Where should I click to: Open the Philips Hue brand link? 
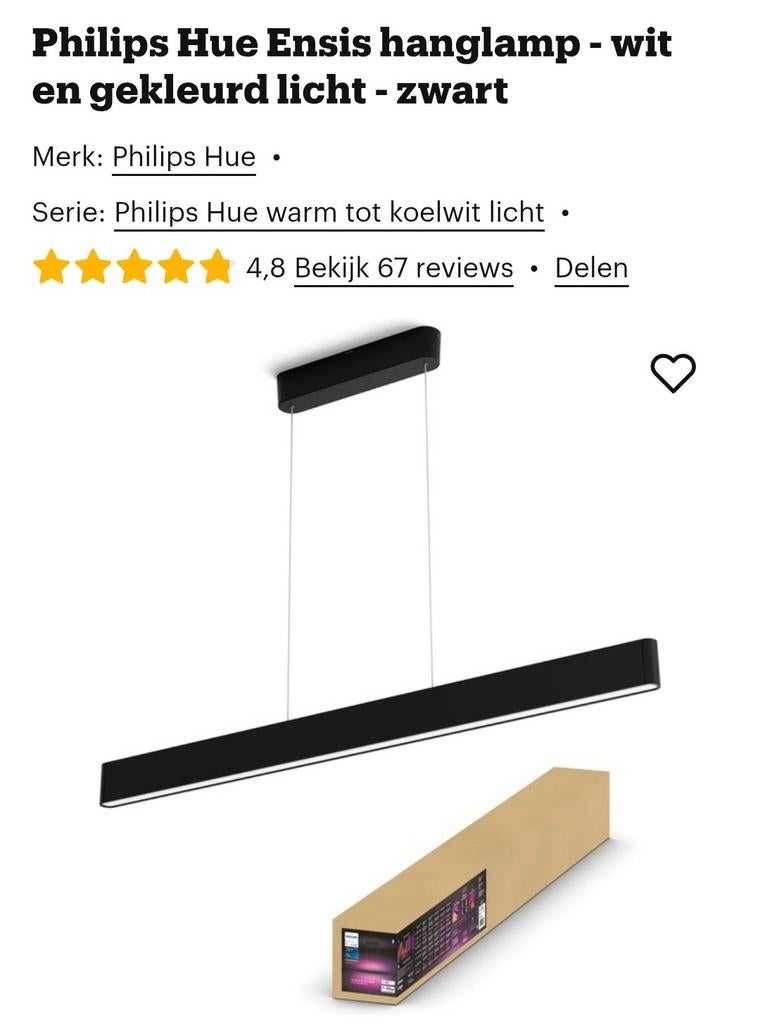coord(183,158)
